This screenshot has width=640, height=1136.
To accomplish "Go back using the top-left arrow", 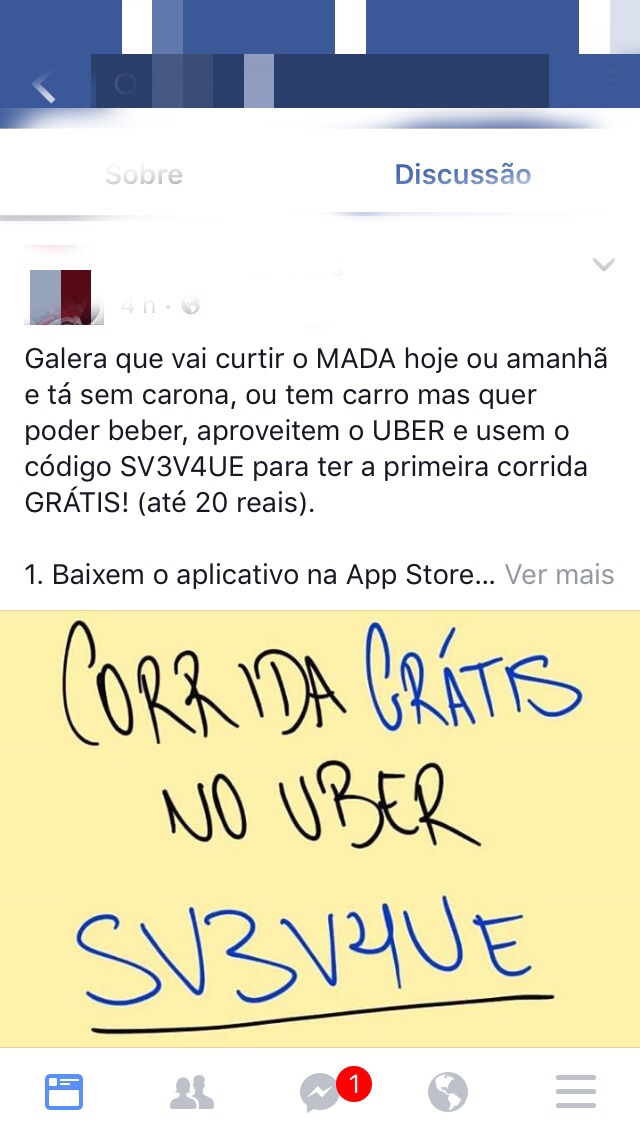I will tap(43, 88).
